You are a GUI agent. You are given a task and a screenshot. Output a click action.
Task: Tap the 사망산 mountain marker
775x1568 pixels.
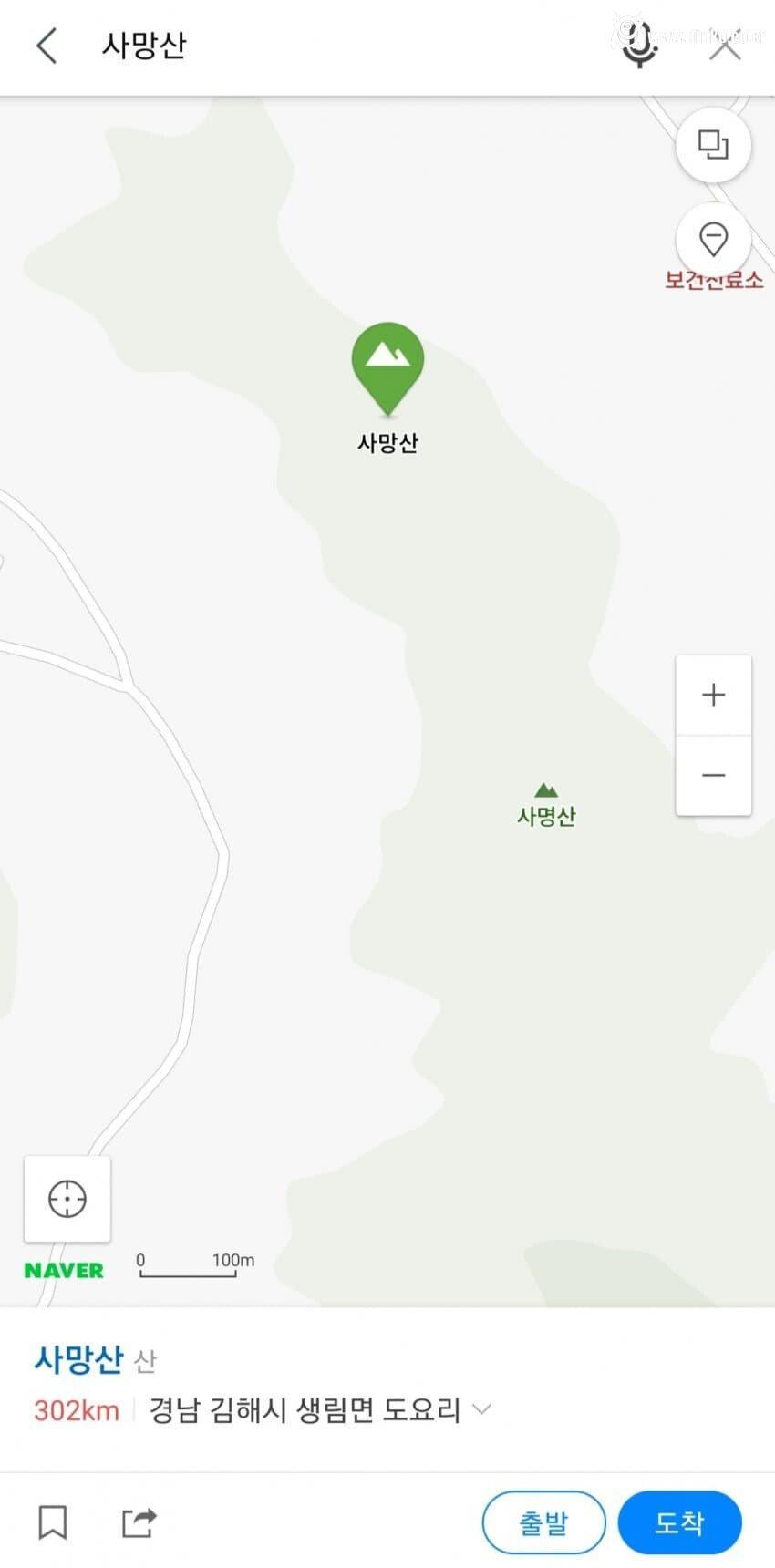coord(388,365)
